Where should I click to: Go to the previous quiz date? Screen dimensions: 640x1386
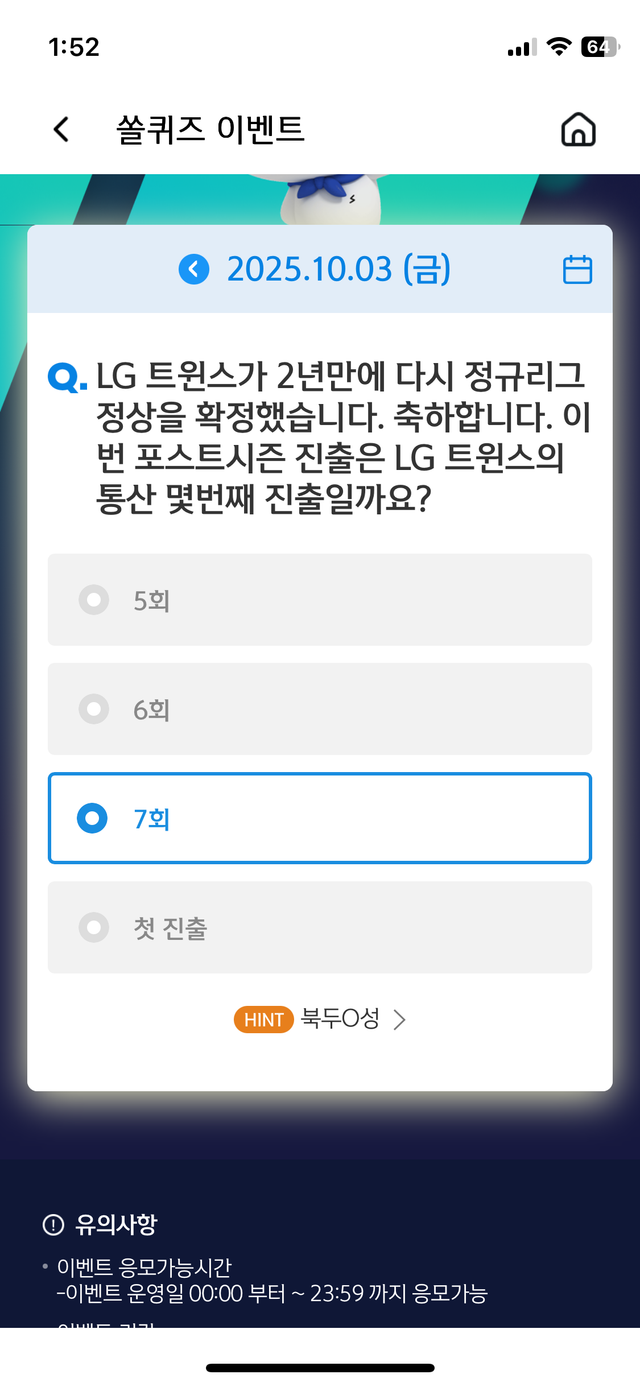coord(194,269)
